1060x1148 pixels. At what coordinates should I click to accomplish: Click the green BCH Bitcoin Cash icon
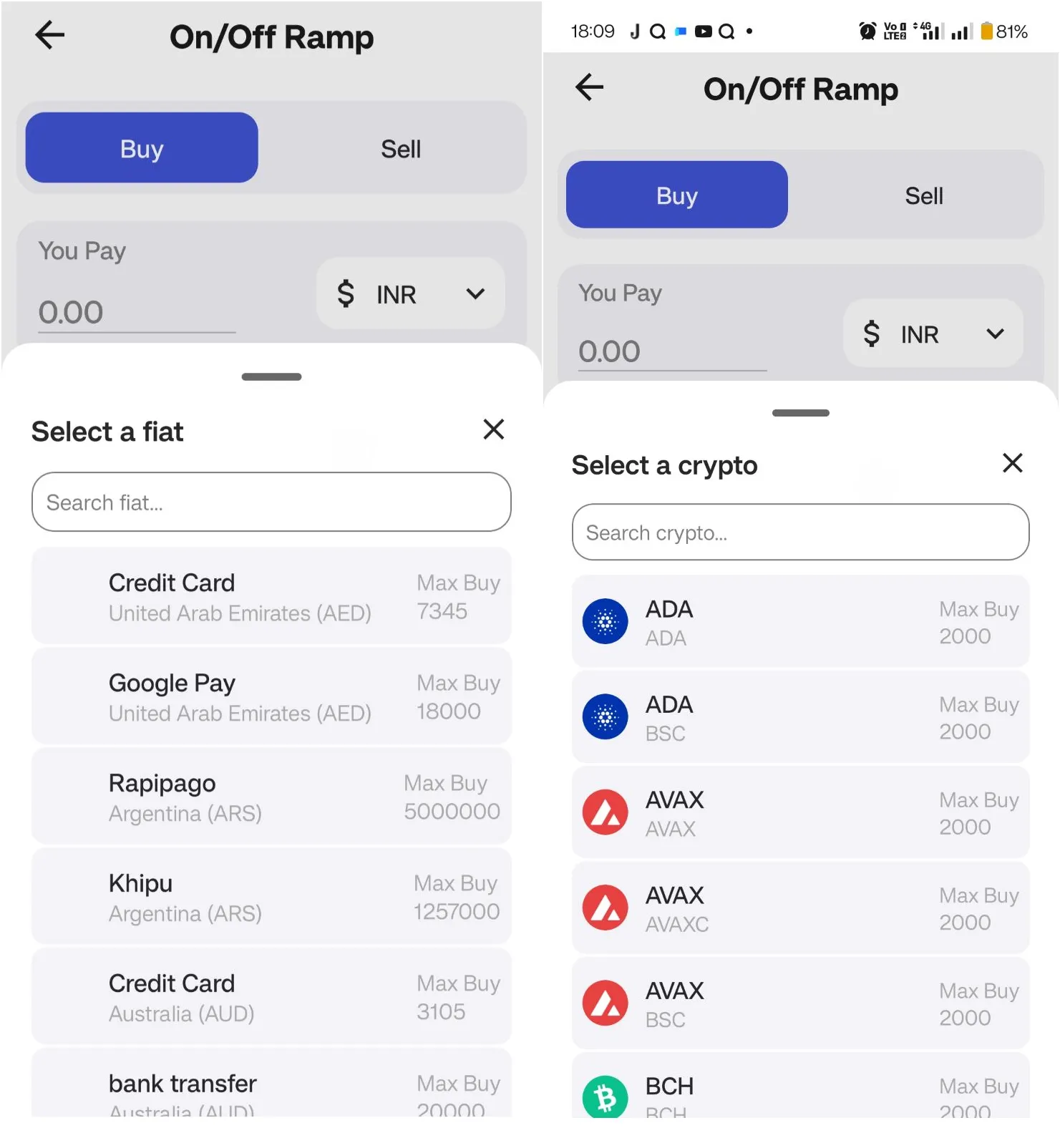(606, 1096)
